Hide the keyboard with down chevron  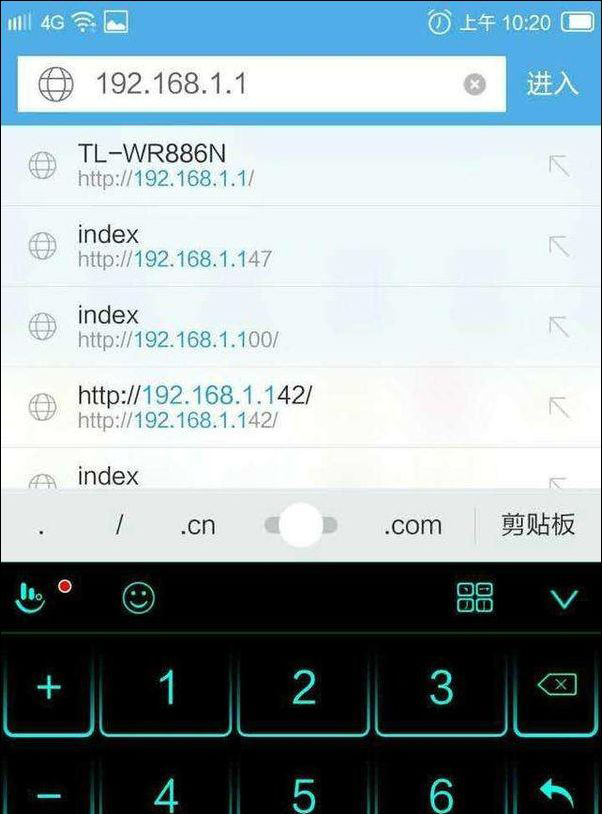[x=564, y=599]
